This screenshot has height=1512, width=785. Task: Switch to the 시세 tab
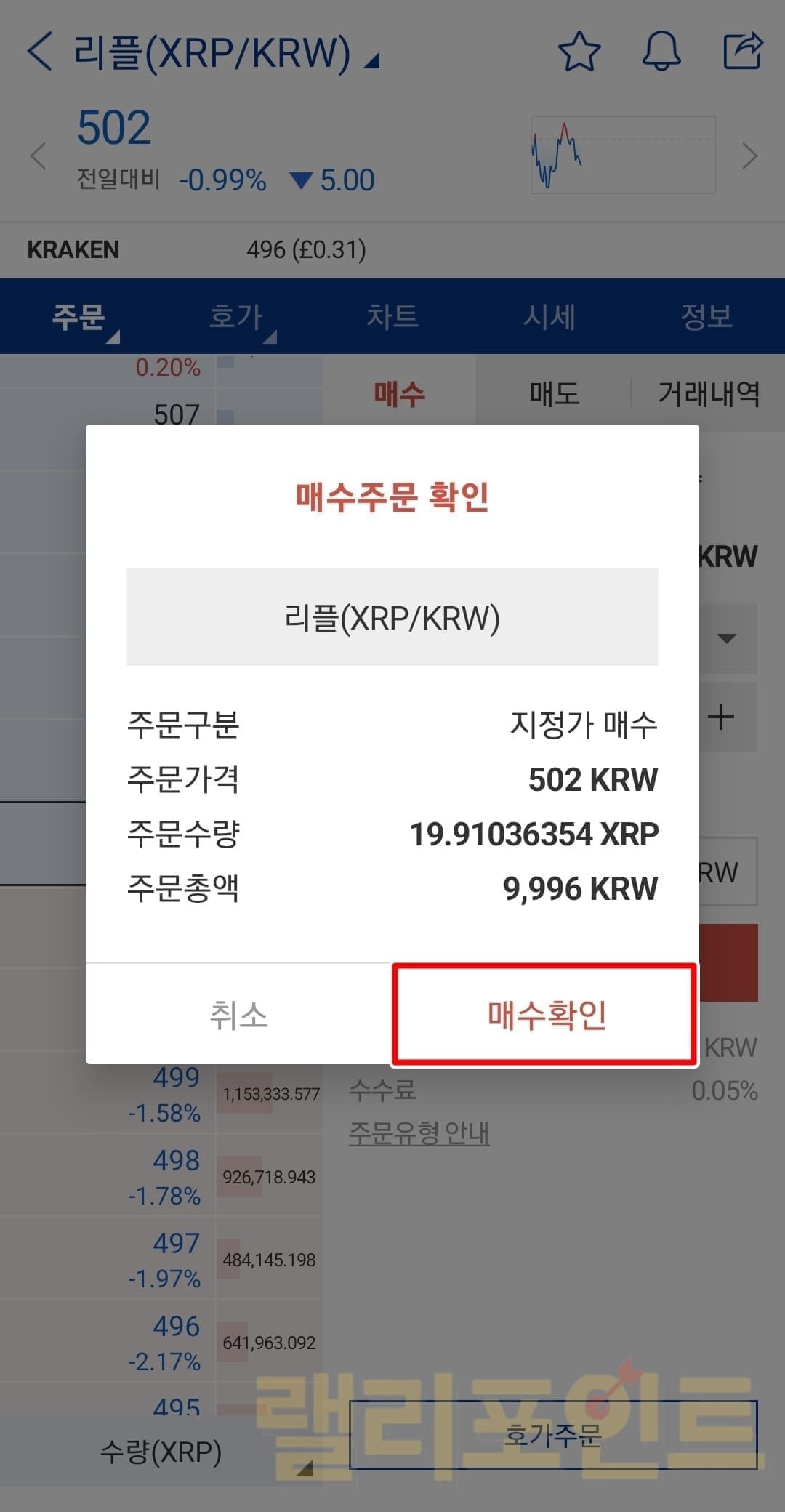pyautogui.click(x=549, y=317)
